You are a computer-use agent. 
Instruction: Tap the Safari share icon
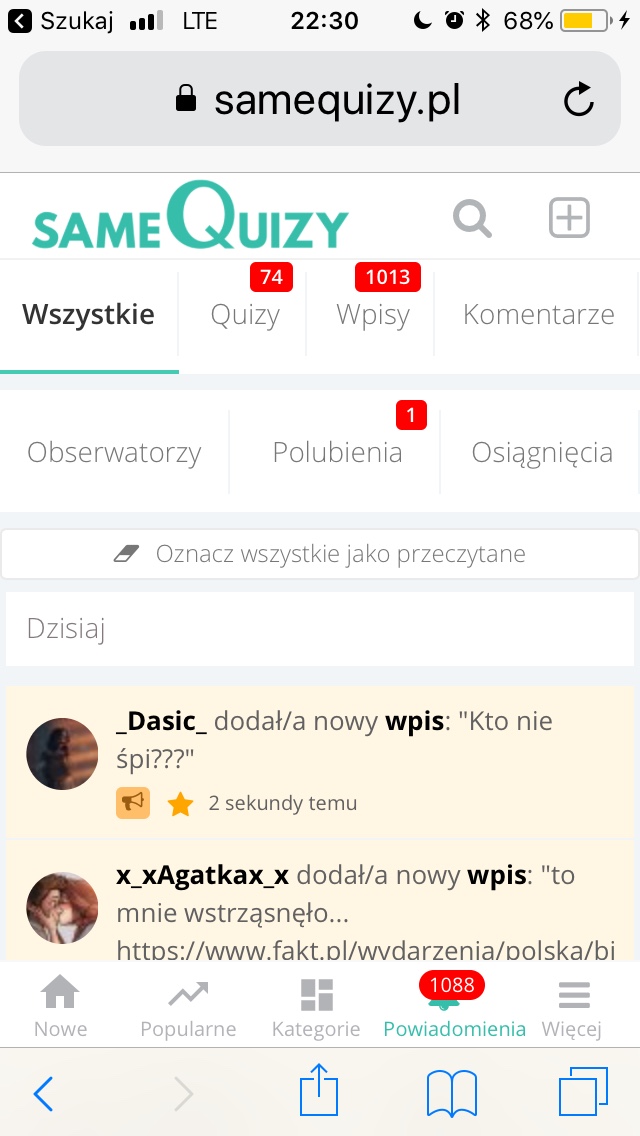[320, 1093]
